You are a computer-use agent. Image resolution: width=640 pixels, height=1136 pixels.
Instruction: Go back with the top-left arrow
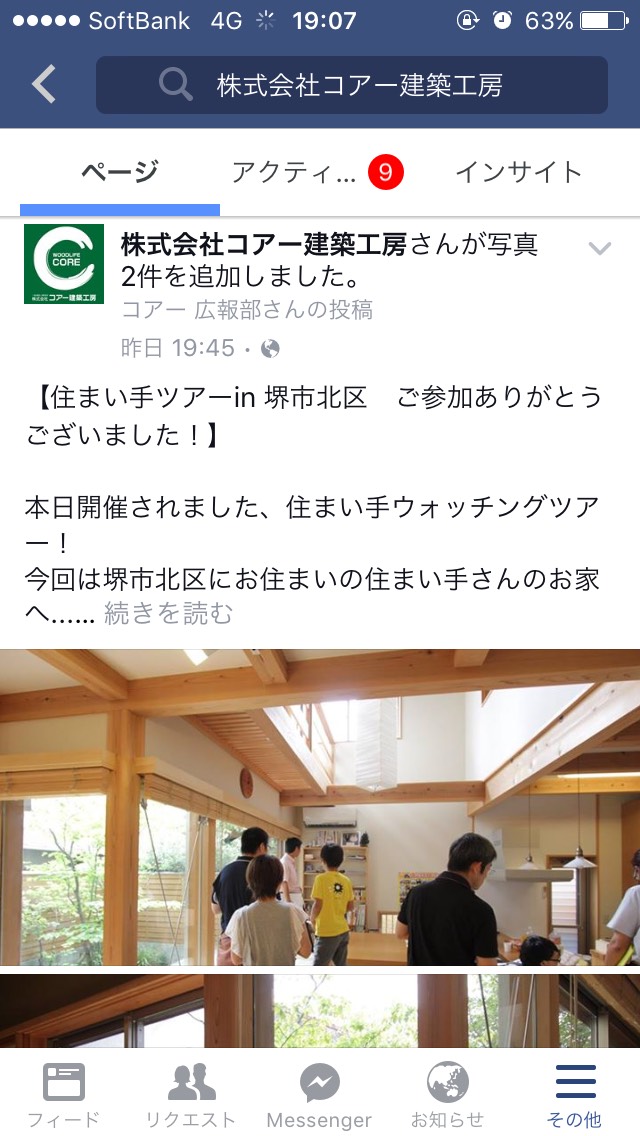[x=43, y=84]
